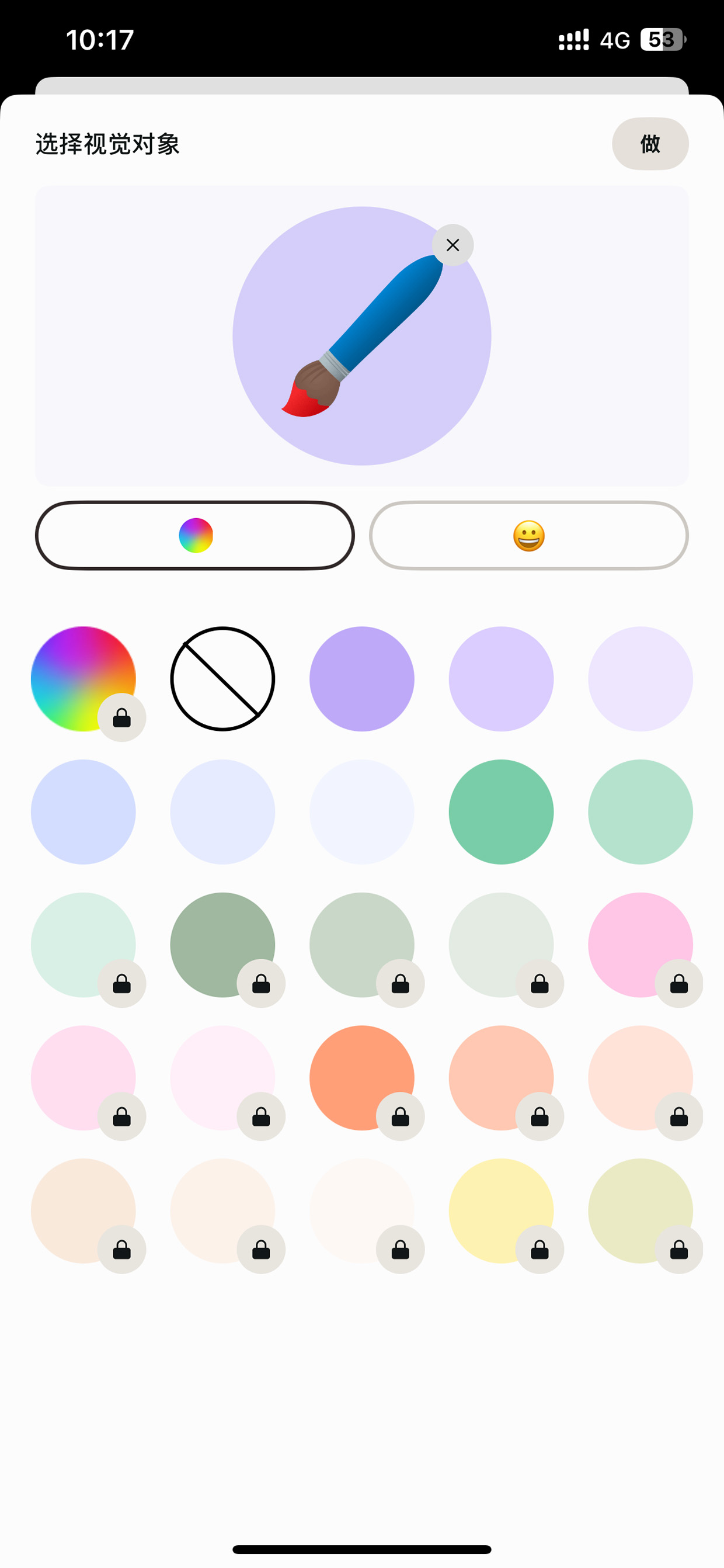Choose the locked sage green swatch
The width and height of the screenshot is (724, 1568).
point(222,945)
